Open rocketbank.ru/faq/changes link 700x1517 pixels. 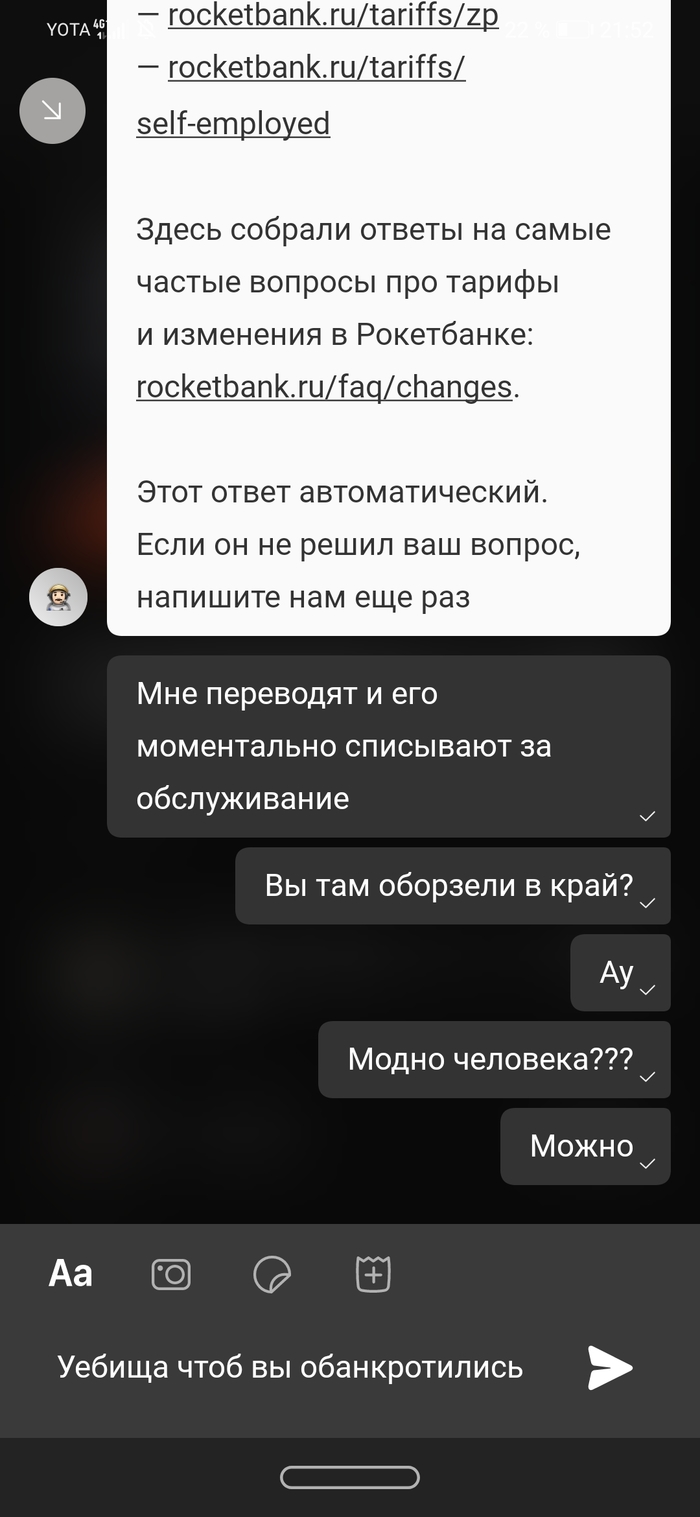[324, 387]
